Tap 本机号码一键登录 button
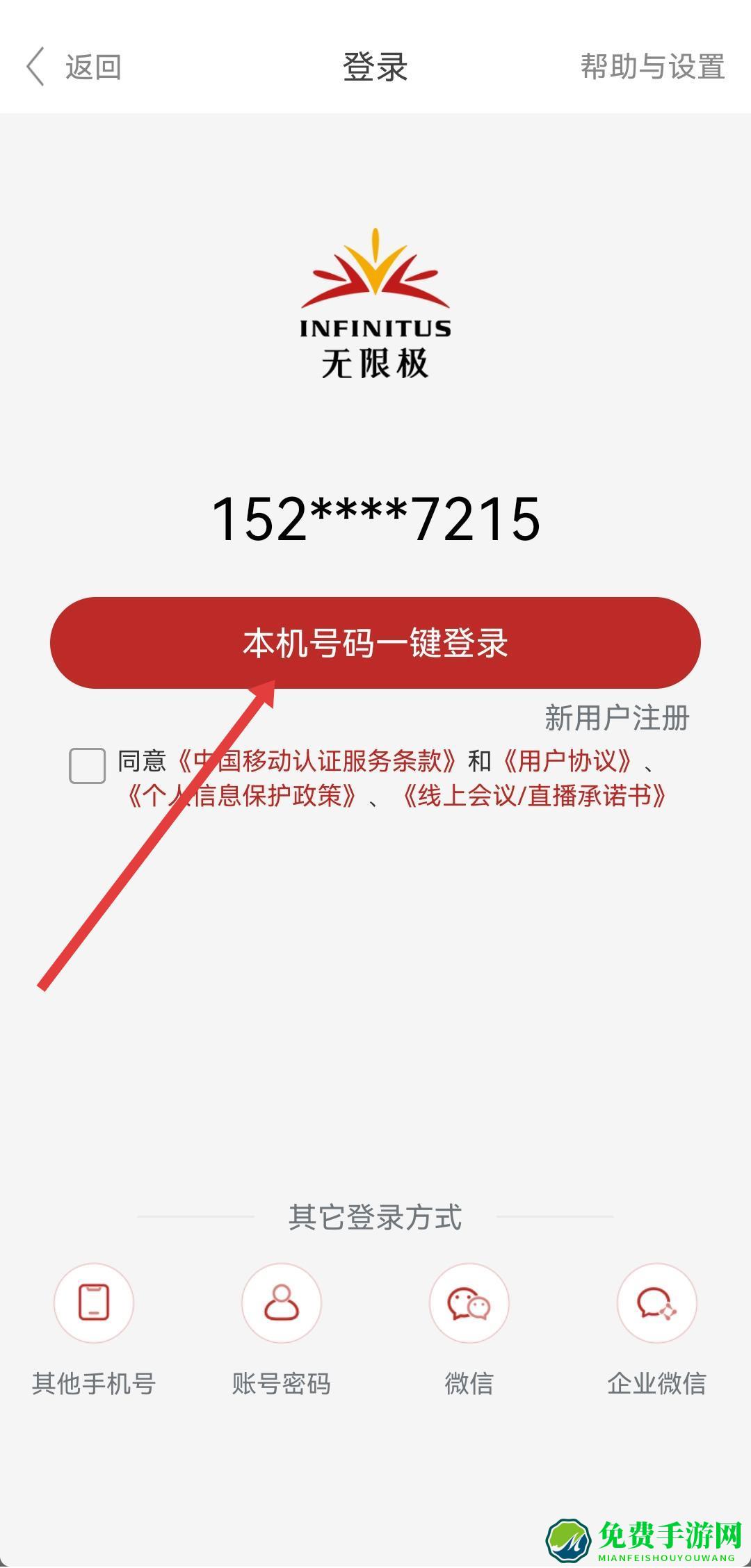Viewport: 751px width, 1568px height. pos(375,643)
